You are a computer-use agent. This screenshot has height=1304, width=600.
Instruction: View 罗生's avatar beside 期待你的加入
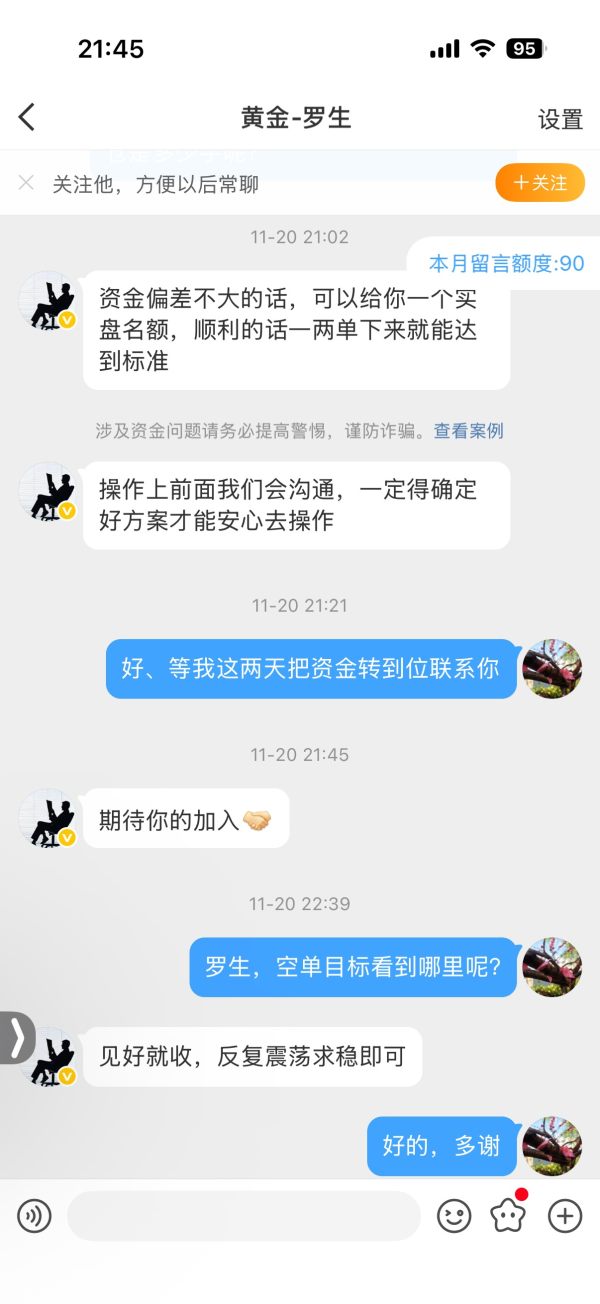tap(49, 818)
